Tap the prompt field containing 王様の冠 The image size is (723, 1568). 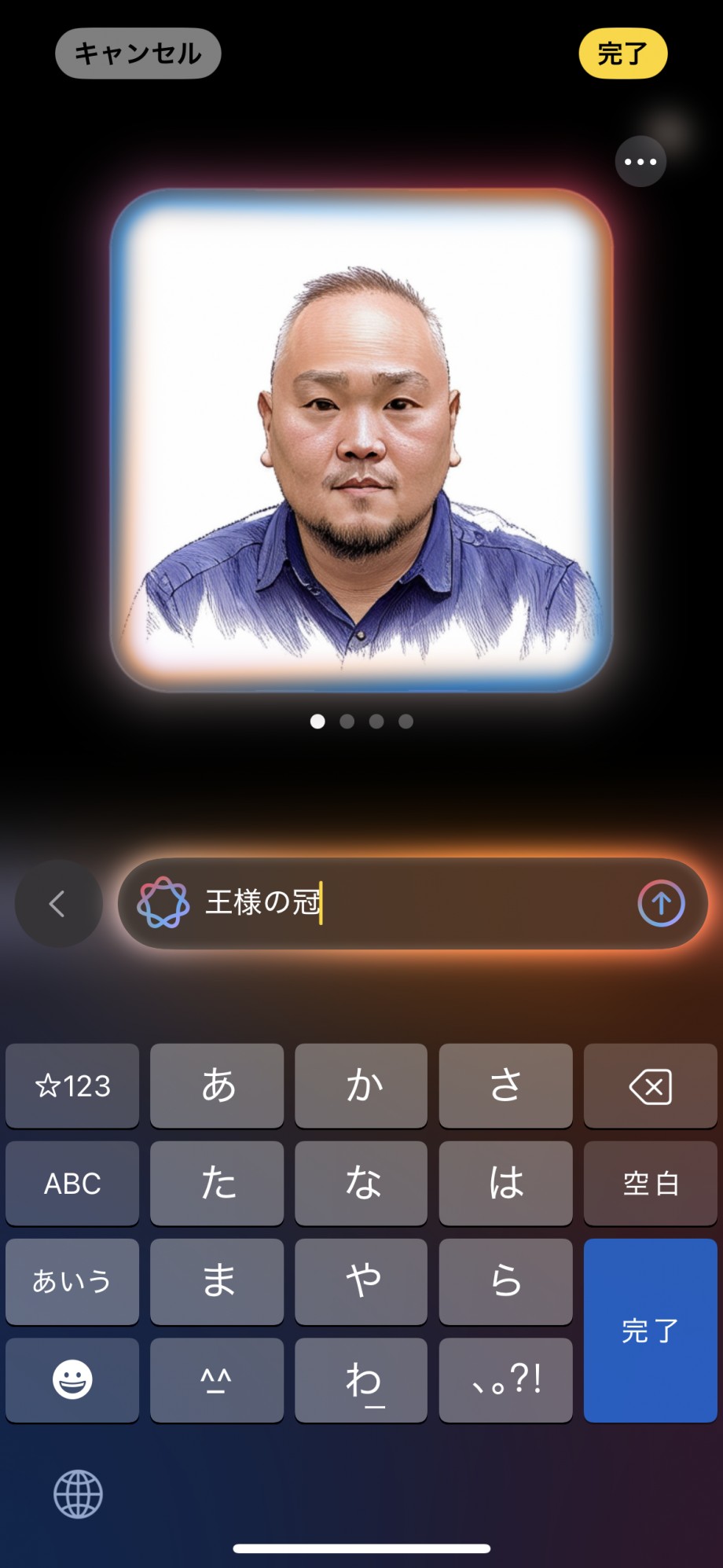(x=413, y=903)
